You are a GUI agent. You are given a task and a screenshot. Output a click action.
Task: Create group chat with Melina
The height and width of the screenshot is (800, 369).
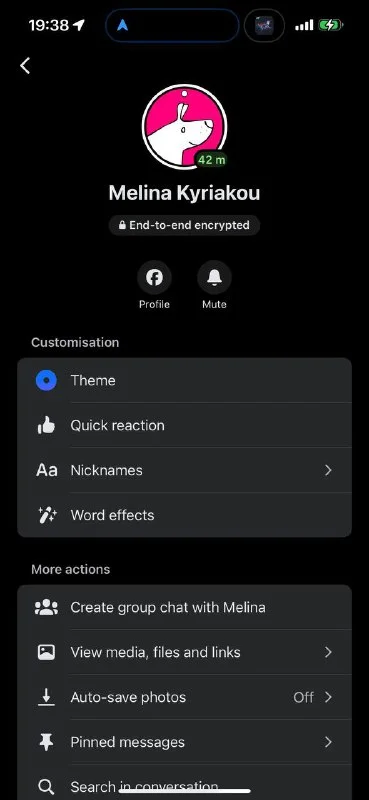click(x=184, y=607)
